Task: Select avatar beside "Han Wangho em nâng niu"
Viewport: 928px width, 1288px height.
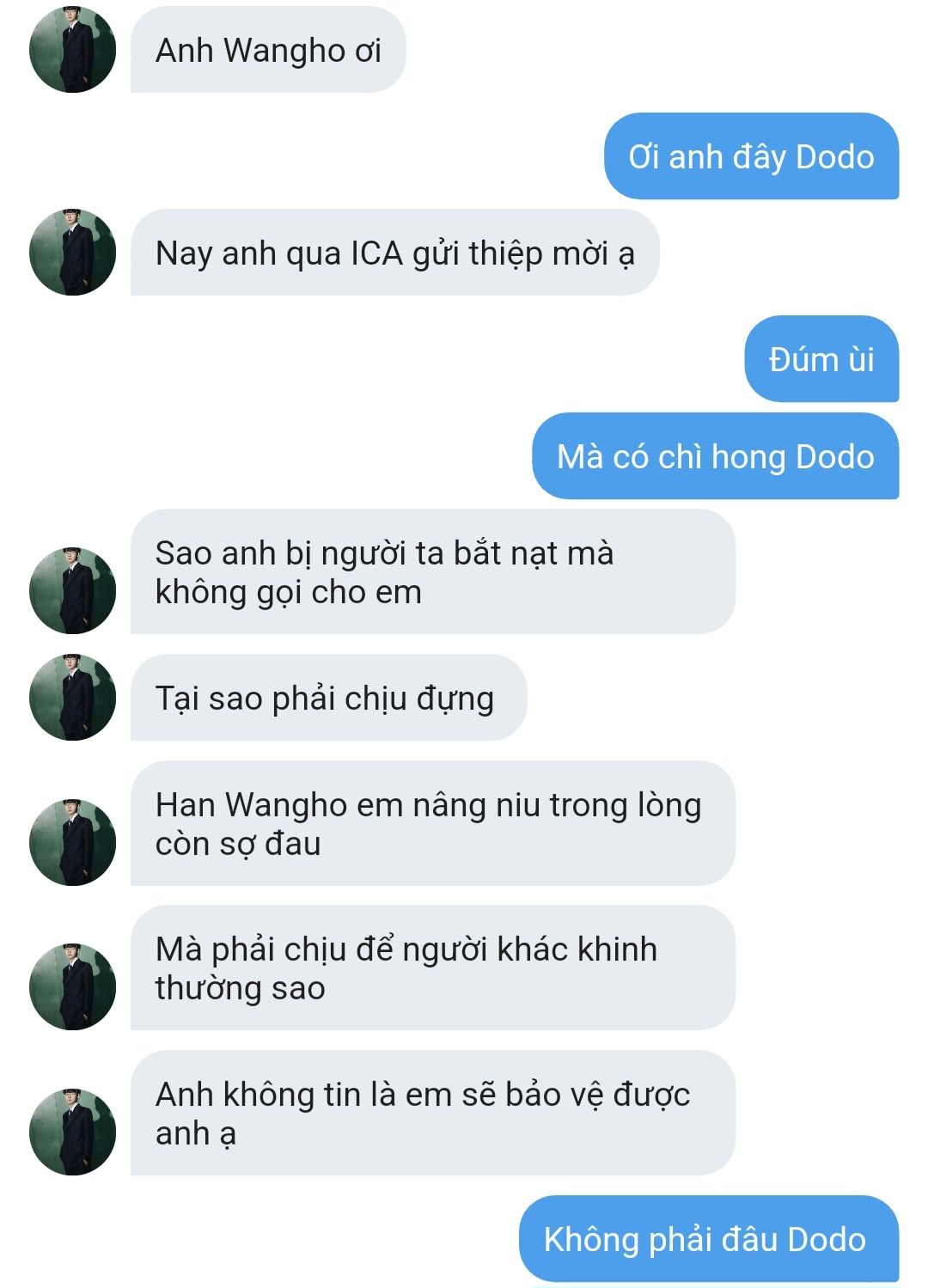Action: pos(72,843)
